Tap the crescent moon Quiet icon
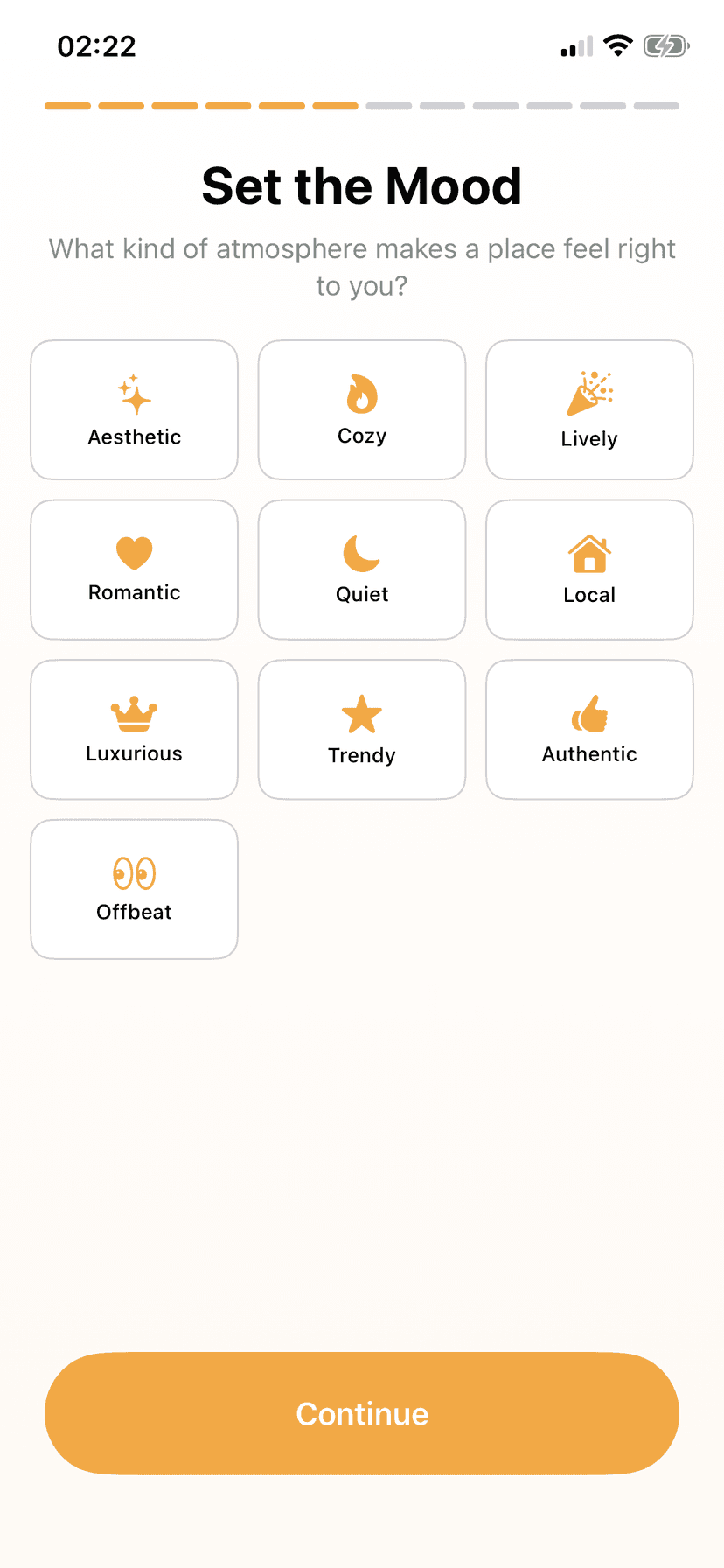 point(361,552)
